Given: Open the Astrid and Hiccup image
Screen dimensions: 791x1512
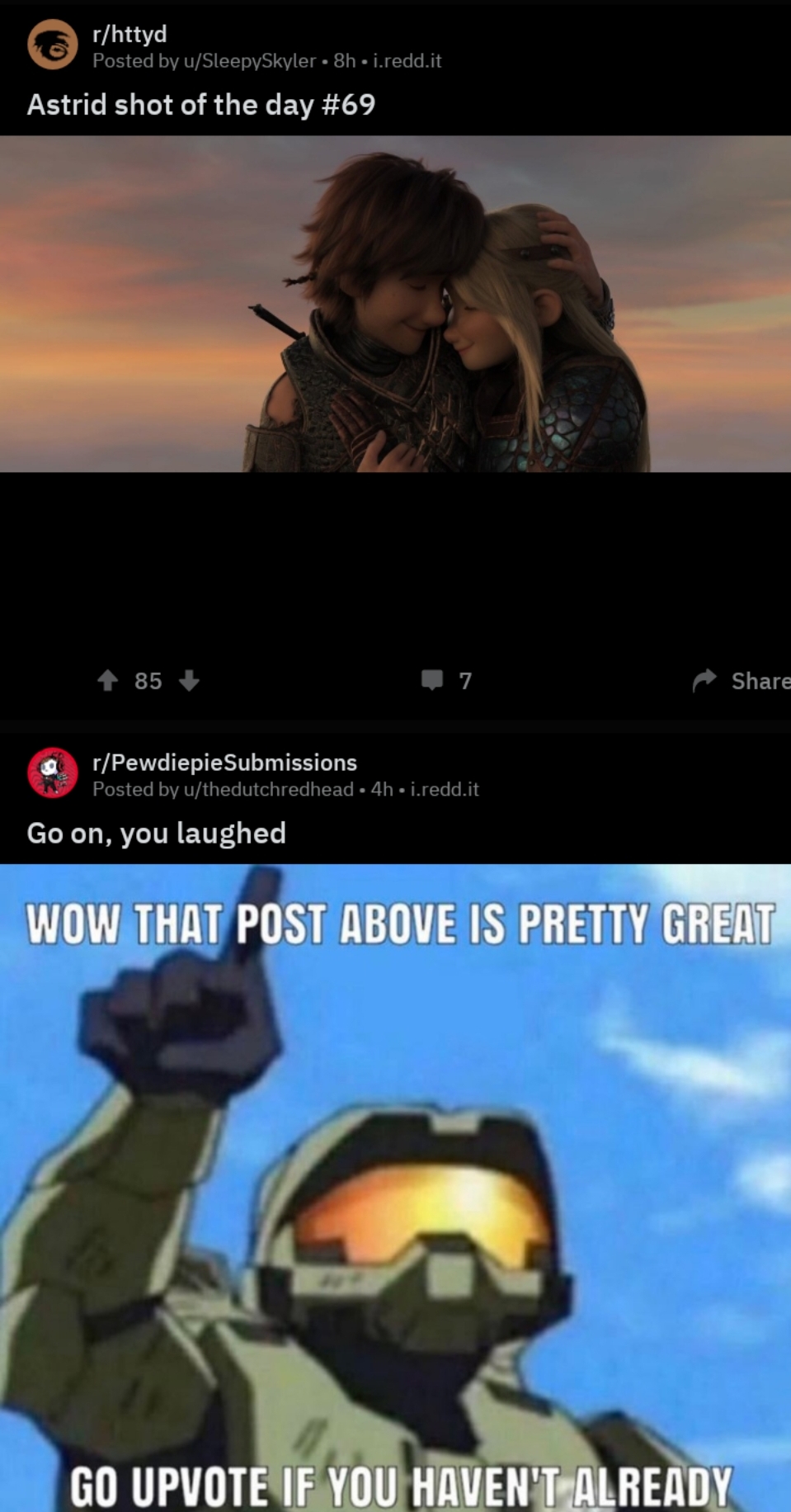Looking at the screenshot, I should pyautogui.click(x=395, y=304).
